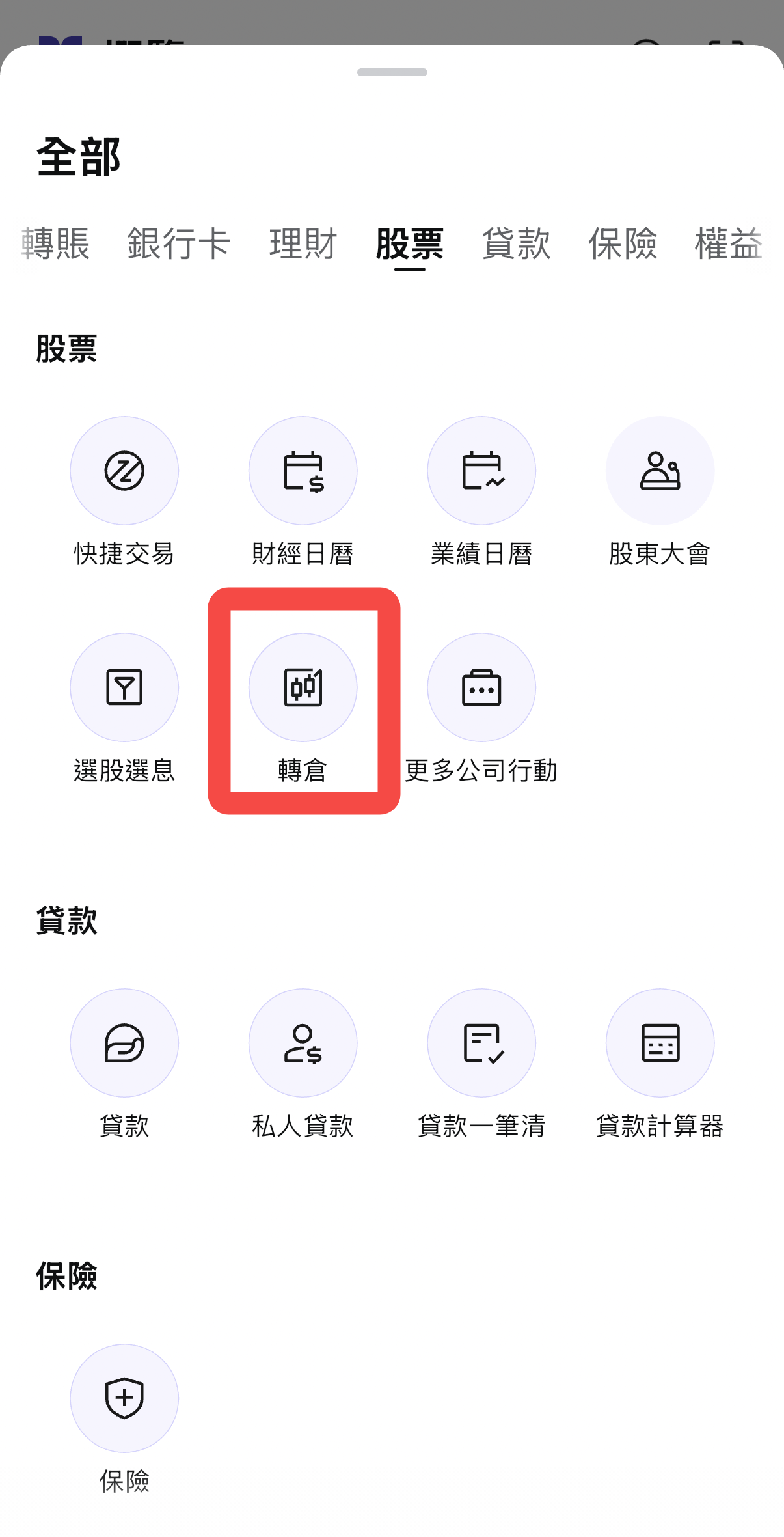
Task: Open 私人貸款 personal loan
Action: [x=303, y=1043]
